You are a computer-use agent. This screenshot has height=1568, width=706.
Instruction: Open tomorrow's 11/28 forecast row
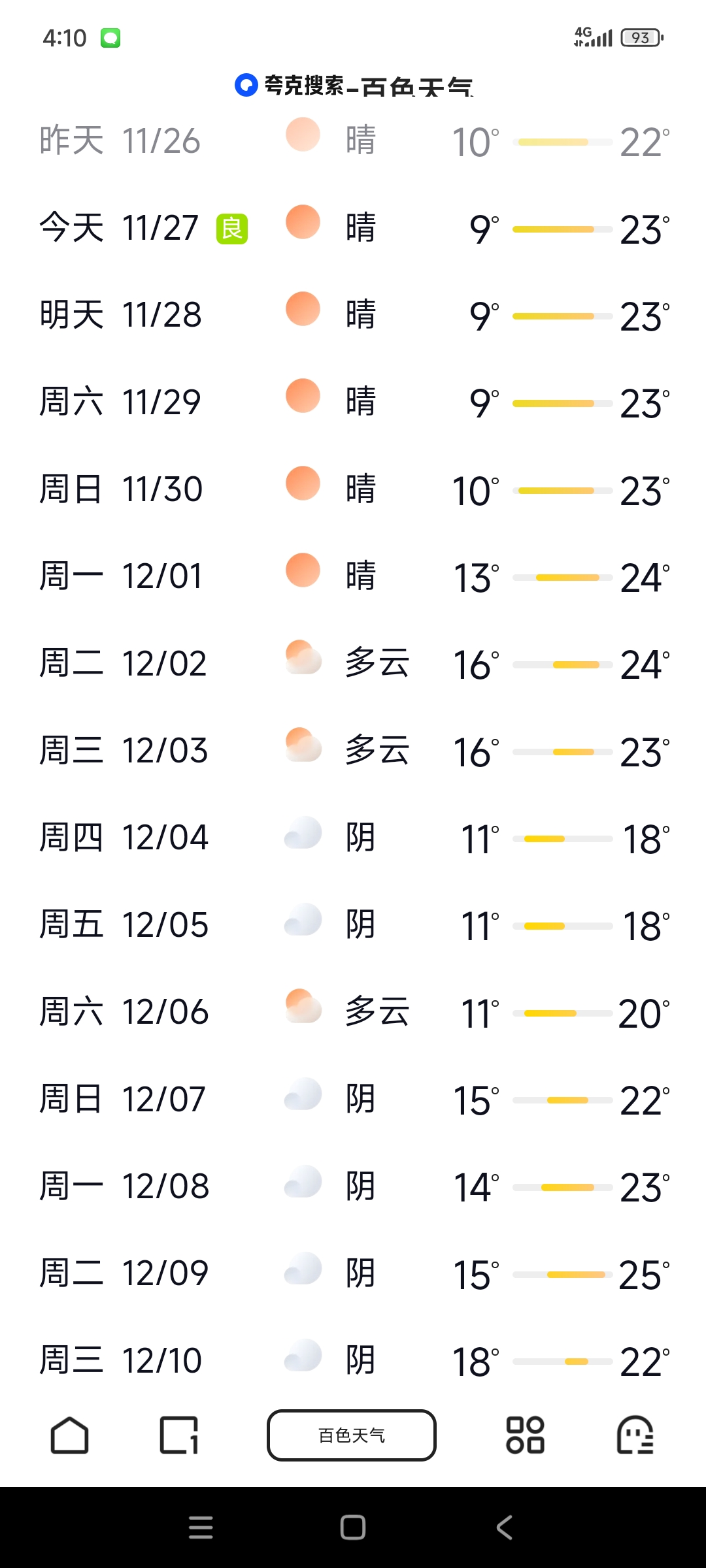pos(353,316)
